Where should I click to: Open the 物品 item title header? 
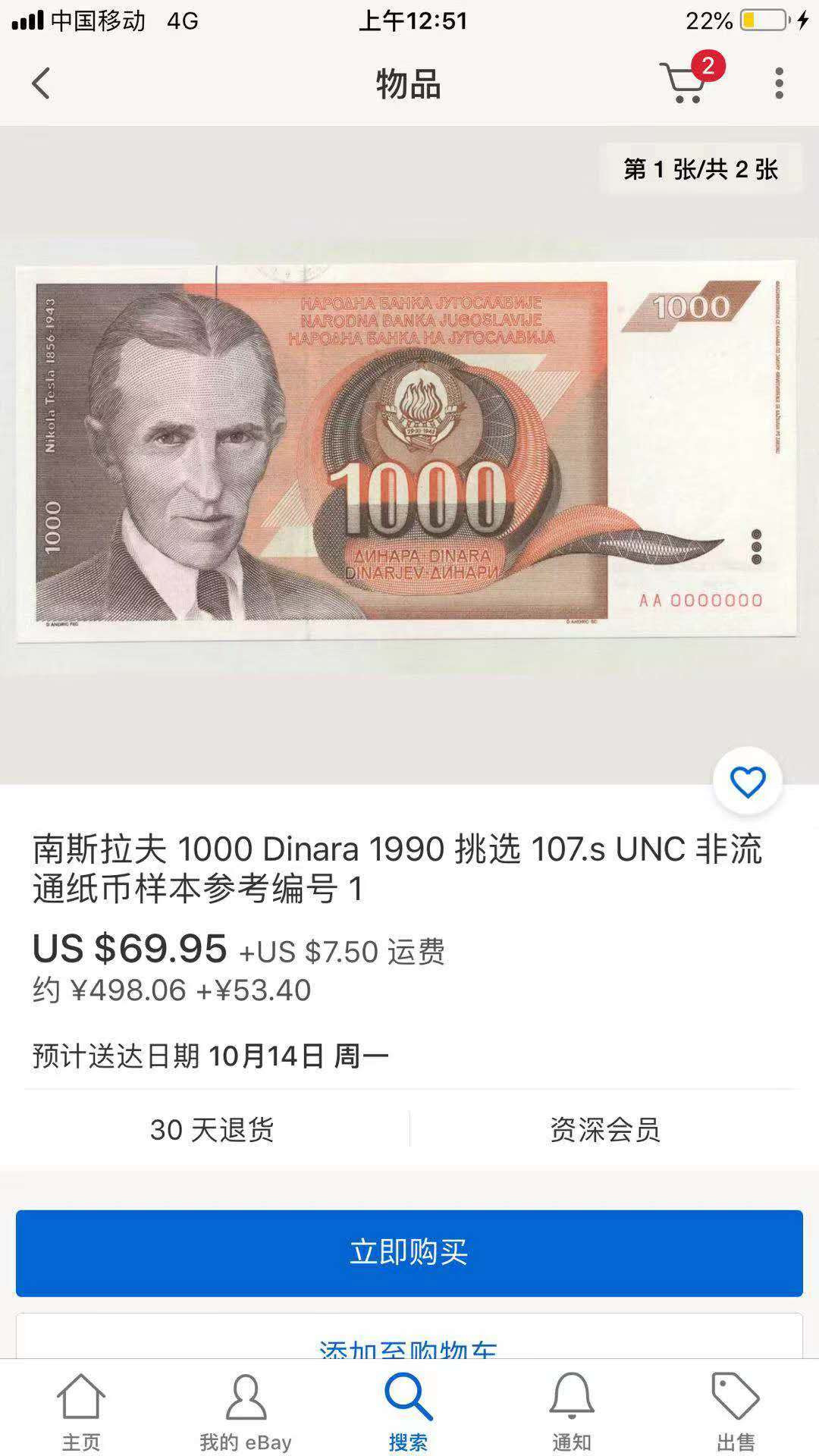pos(409,83)
